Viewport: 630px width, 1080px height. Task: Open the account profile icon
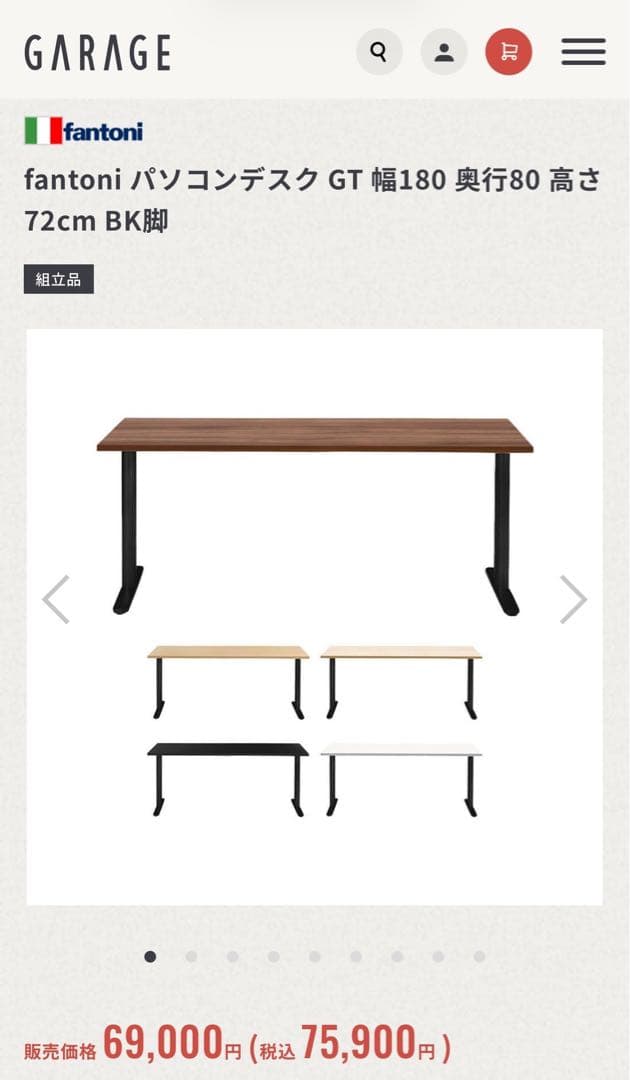[x=444, y=52]
